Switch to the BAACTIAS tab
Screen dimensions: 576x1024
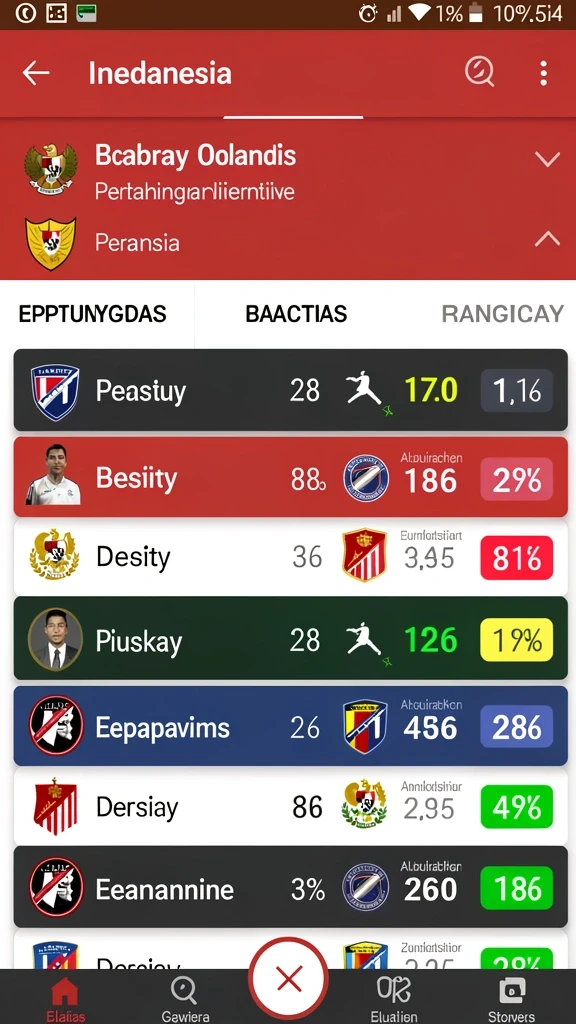click(x=296, y=314)
